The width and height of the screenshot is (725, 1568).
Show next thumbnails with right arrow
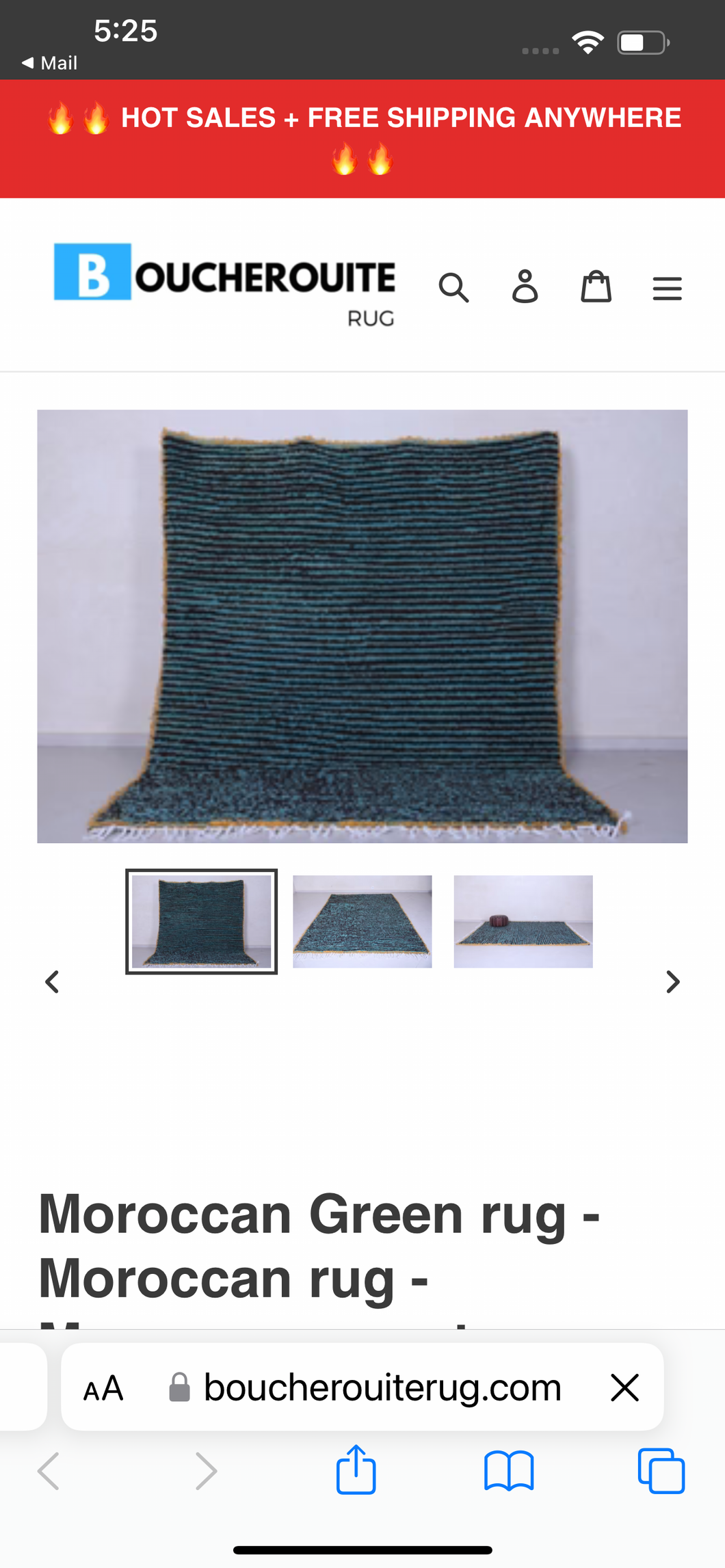pos(673,982)
